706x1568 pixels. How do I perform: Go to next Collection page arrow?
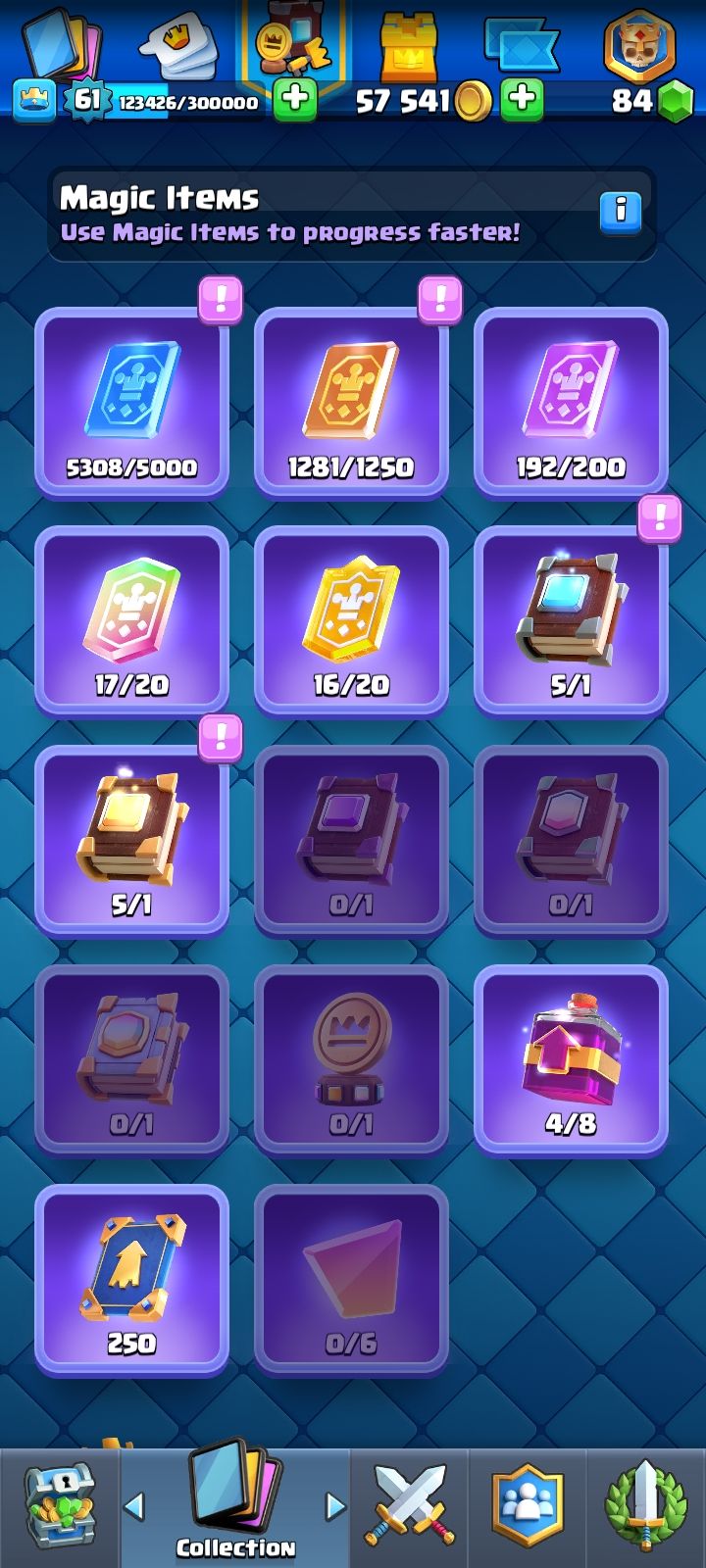[335, 1506]
